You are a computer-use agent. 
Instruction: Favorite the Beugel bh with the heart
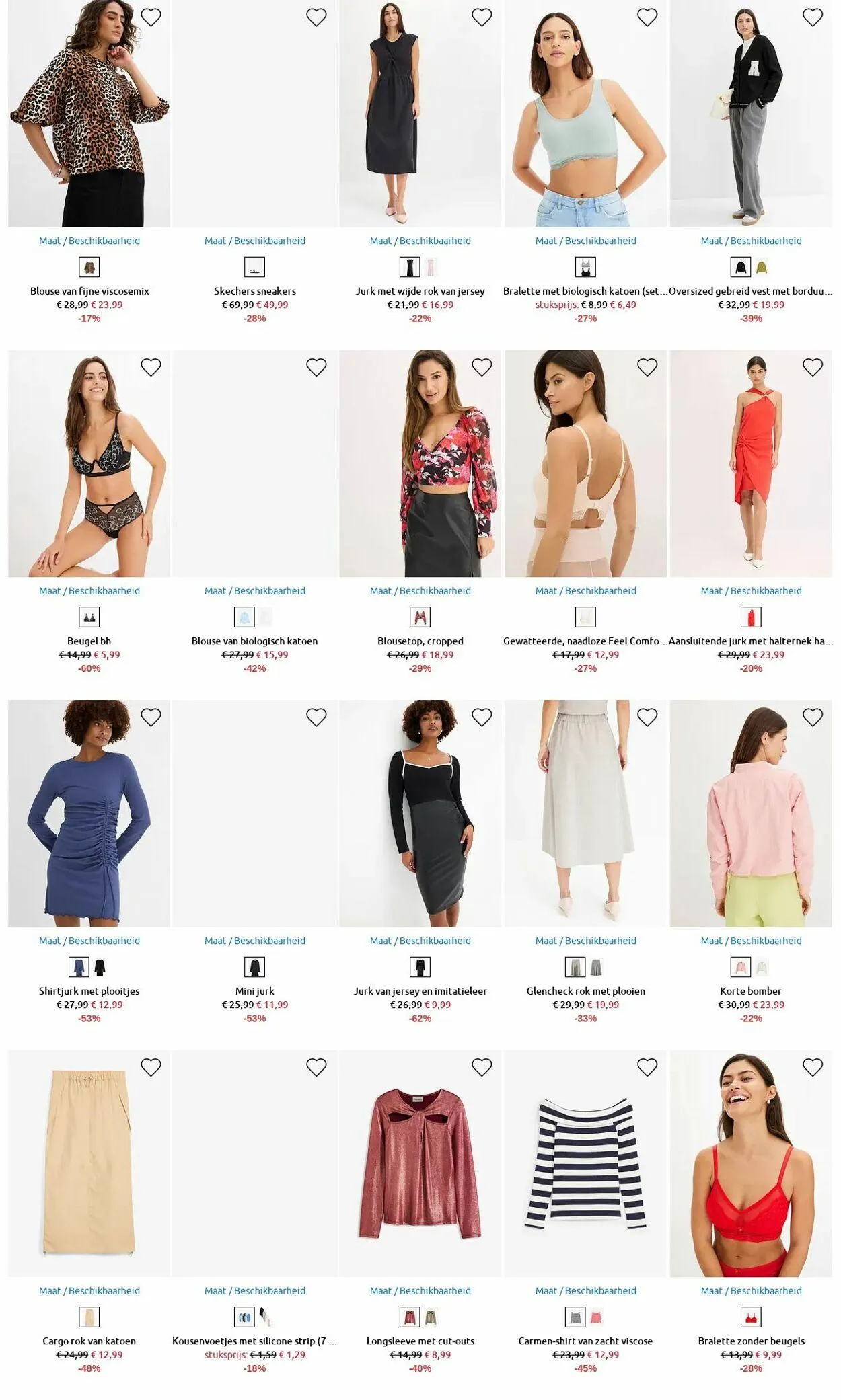click(151, 367)
